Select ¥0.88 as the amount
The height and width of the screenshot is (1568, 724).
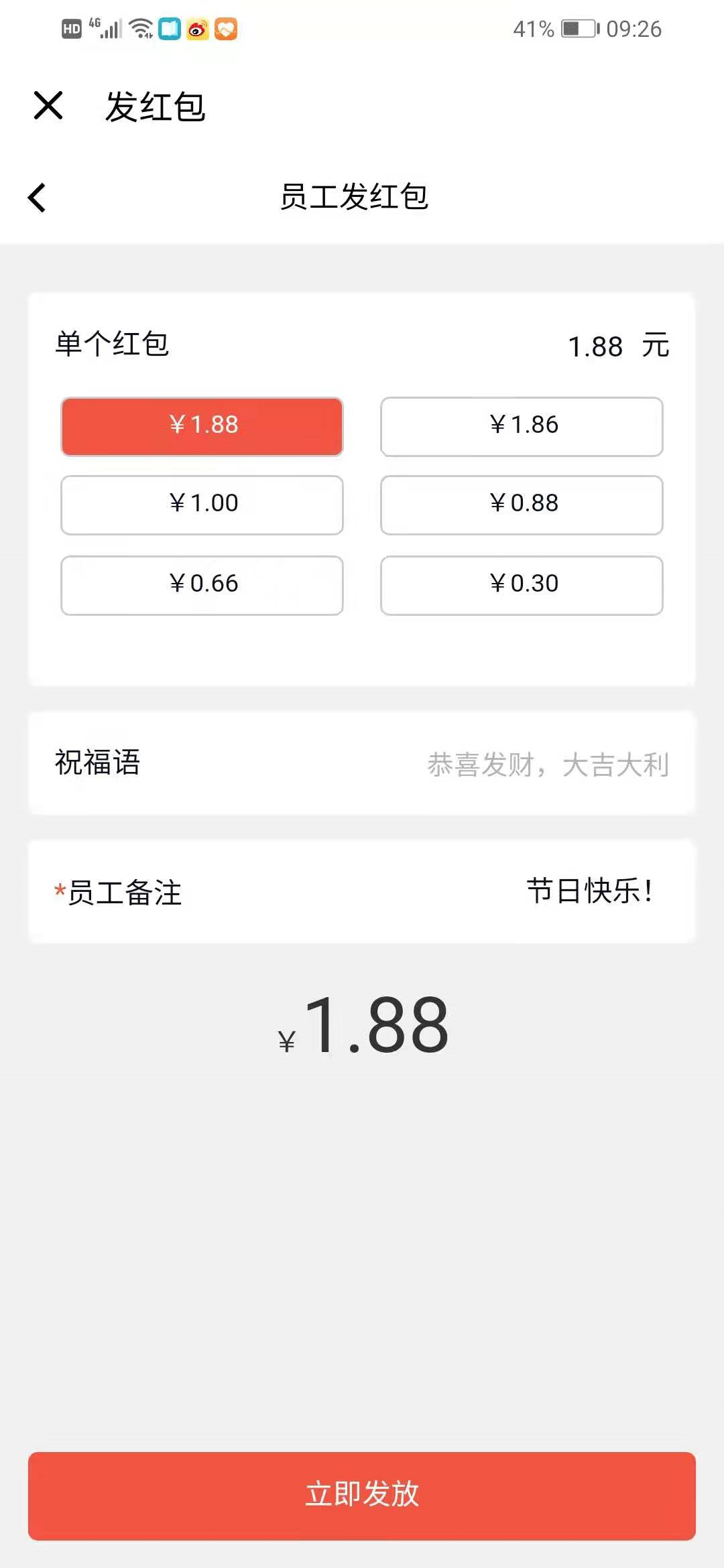pyautogui.click(x=522, y=505)
